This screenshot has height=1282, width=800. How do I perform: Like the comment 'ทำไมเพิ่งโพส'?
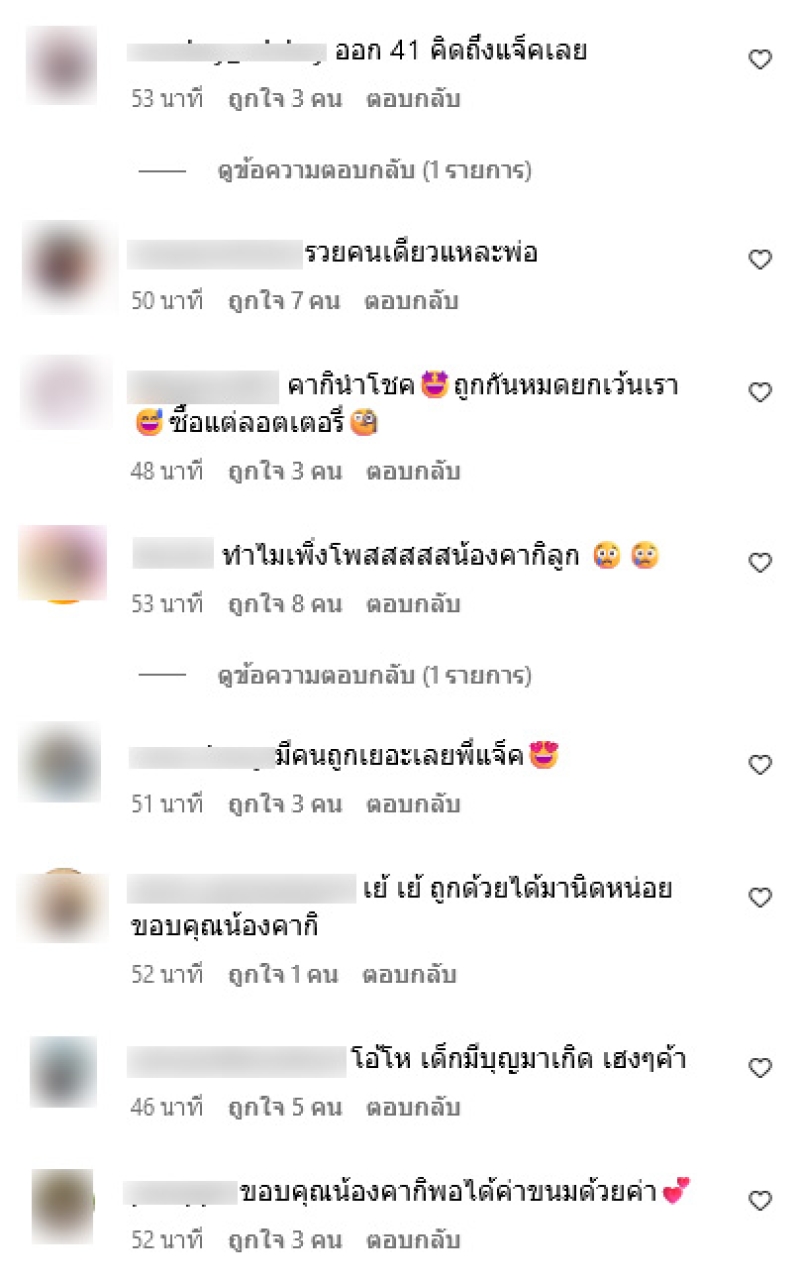click(760, 563)
